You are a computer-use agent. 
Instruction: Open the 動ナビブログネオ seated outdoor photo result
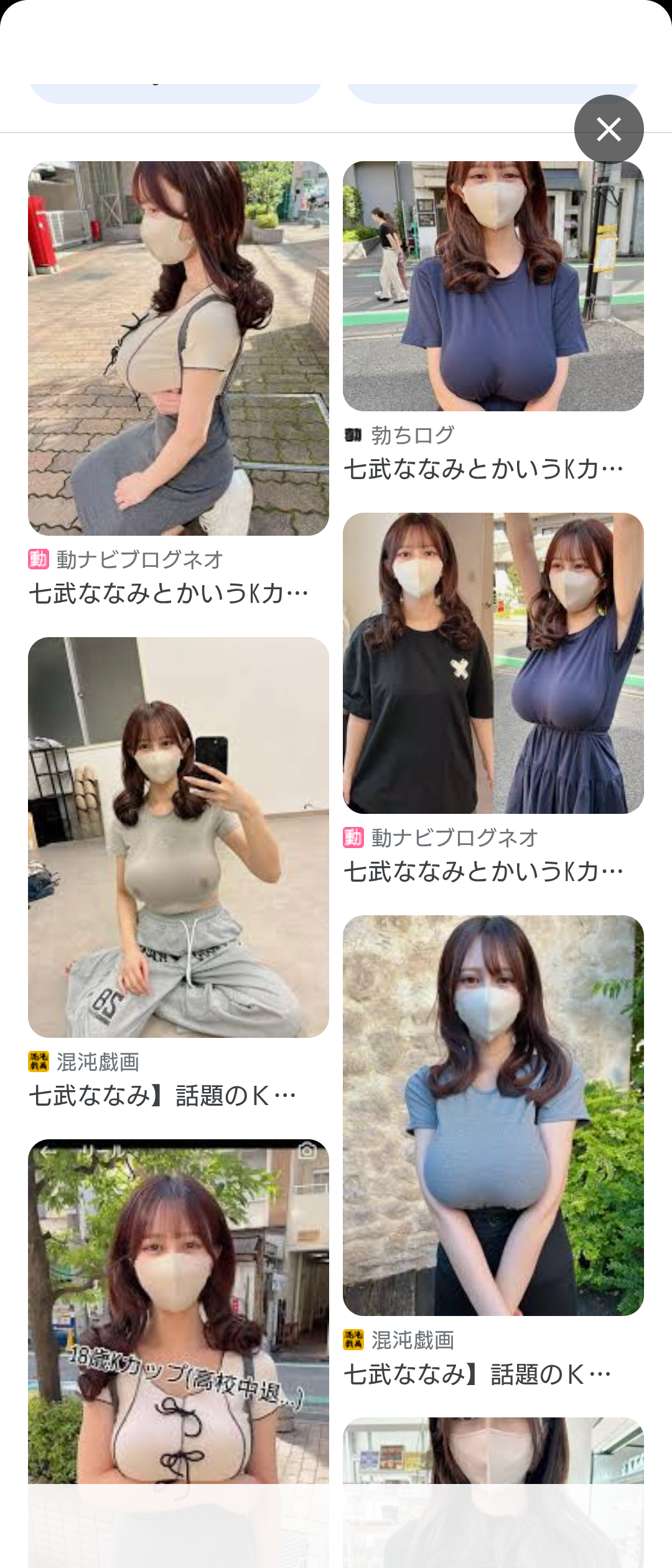[x=178, y=348]
